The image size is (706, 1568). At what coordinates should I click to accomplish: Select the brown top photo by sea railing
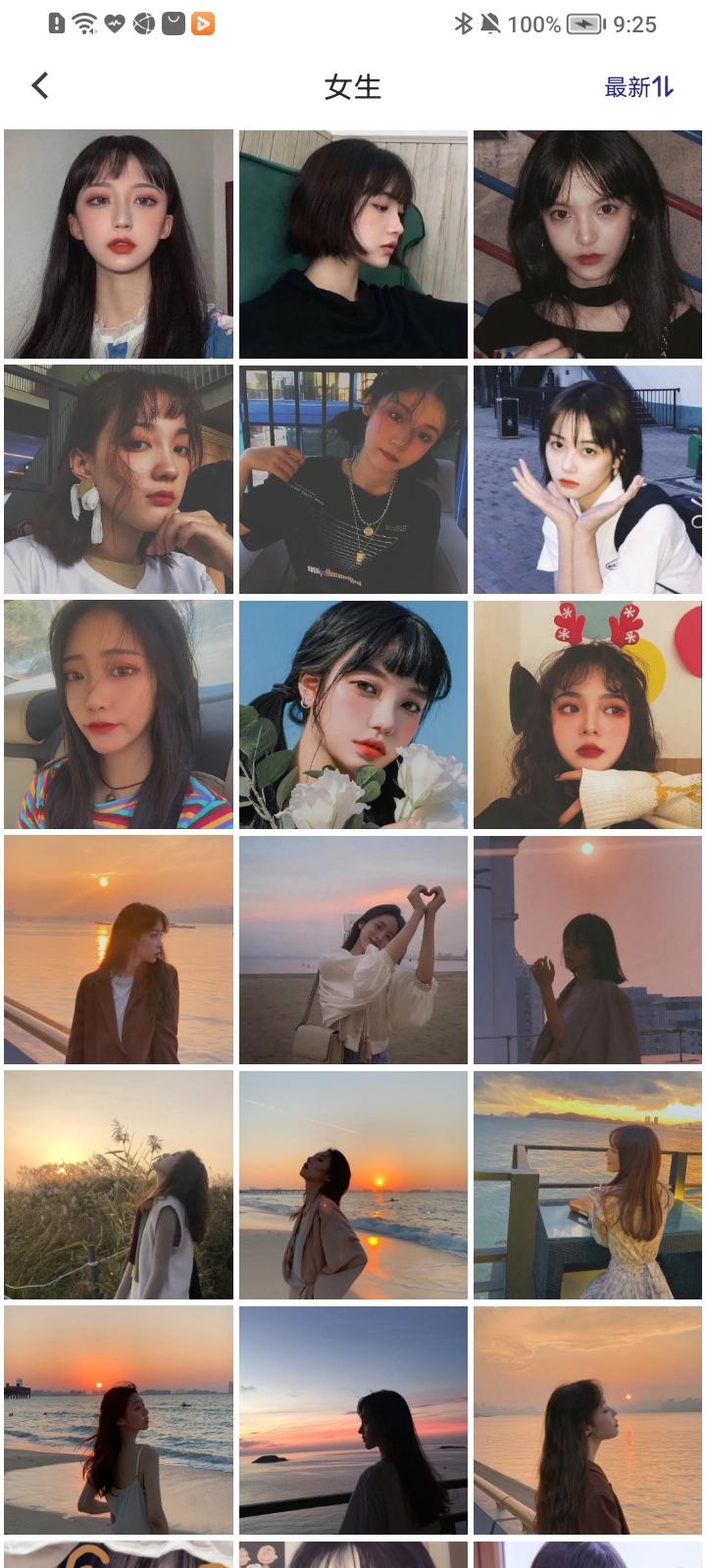pyautogui.click(x=587, y=1420)
